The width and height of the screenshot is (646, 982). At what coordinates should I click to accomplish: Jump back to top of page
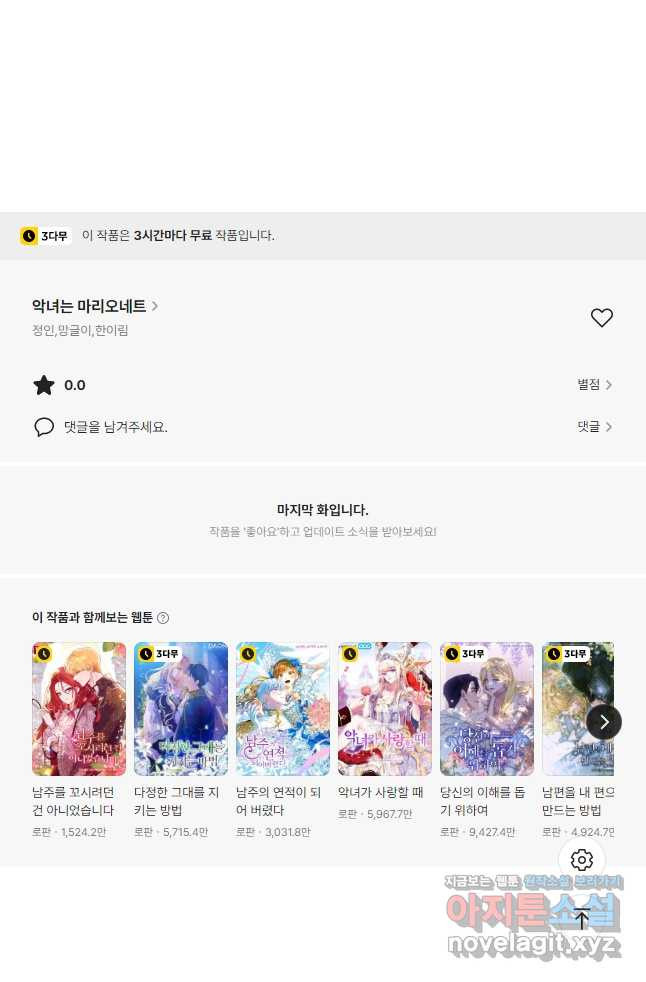(582, 919)
